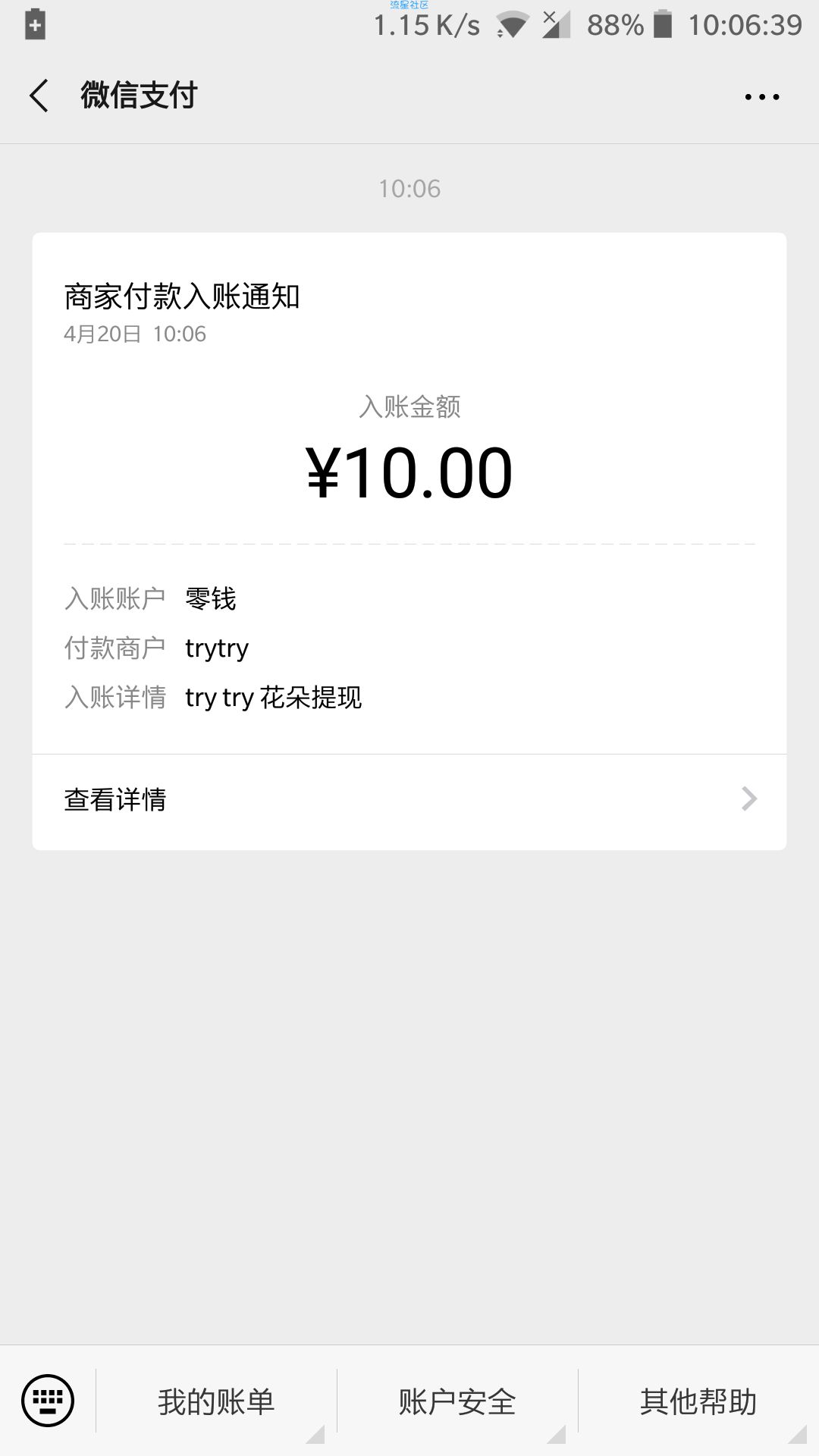The image size is (819, 1456).
Task: Go back from 微信支付 chat
Action: 39,96
